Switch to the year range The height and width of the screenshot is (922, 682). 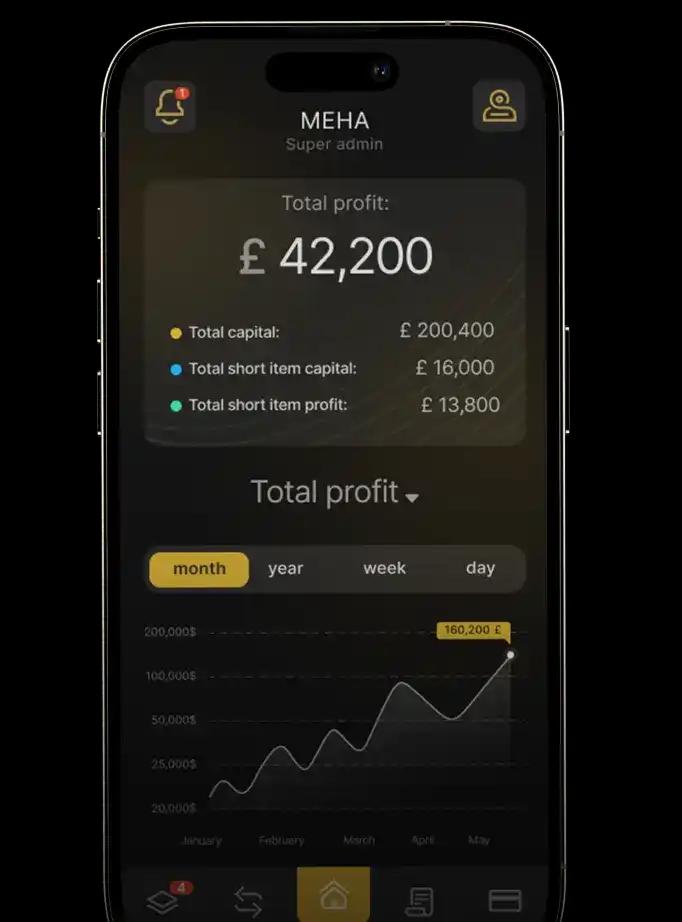tap(285, 568)
